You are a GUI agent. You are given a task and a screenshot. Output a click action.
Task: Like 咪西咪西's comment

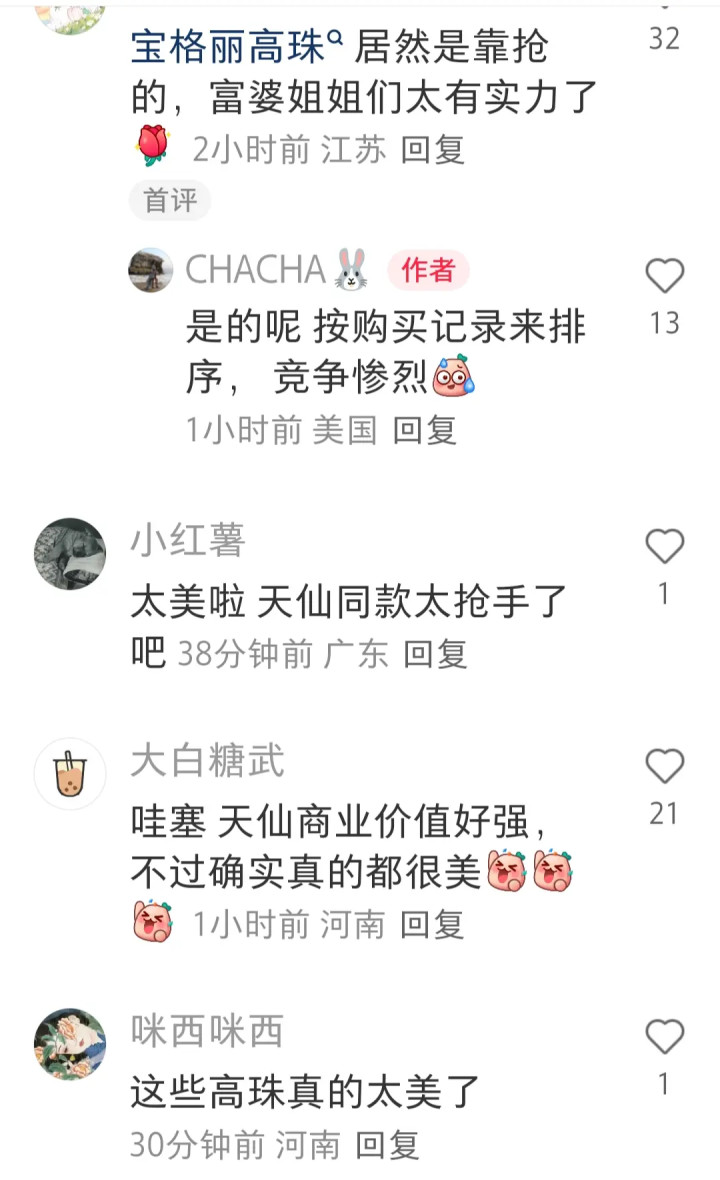coord(664,1036)
